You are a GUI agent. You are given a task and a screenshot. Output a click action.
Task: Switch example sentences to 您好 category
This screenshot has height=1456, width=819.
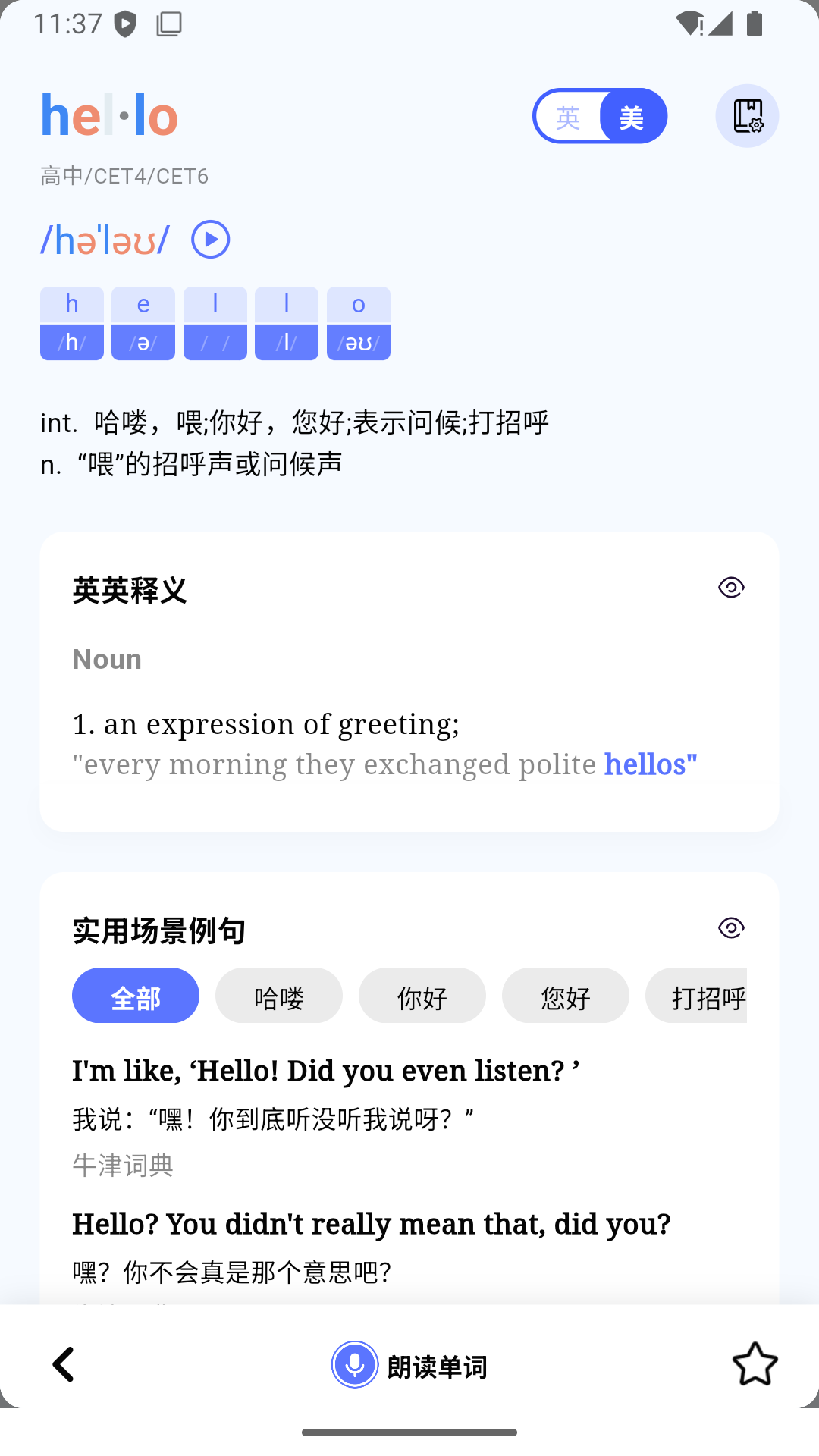[565, 996]
